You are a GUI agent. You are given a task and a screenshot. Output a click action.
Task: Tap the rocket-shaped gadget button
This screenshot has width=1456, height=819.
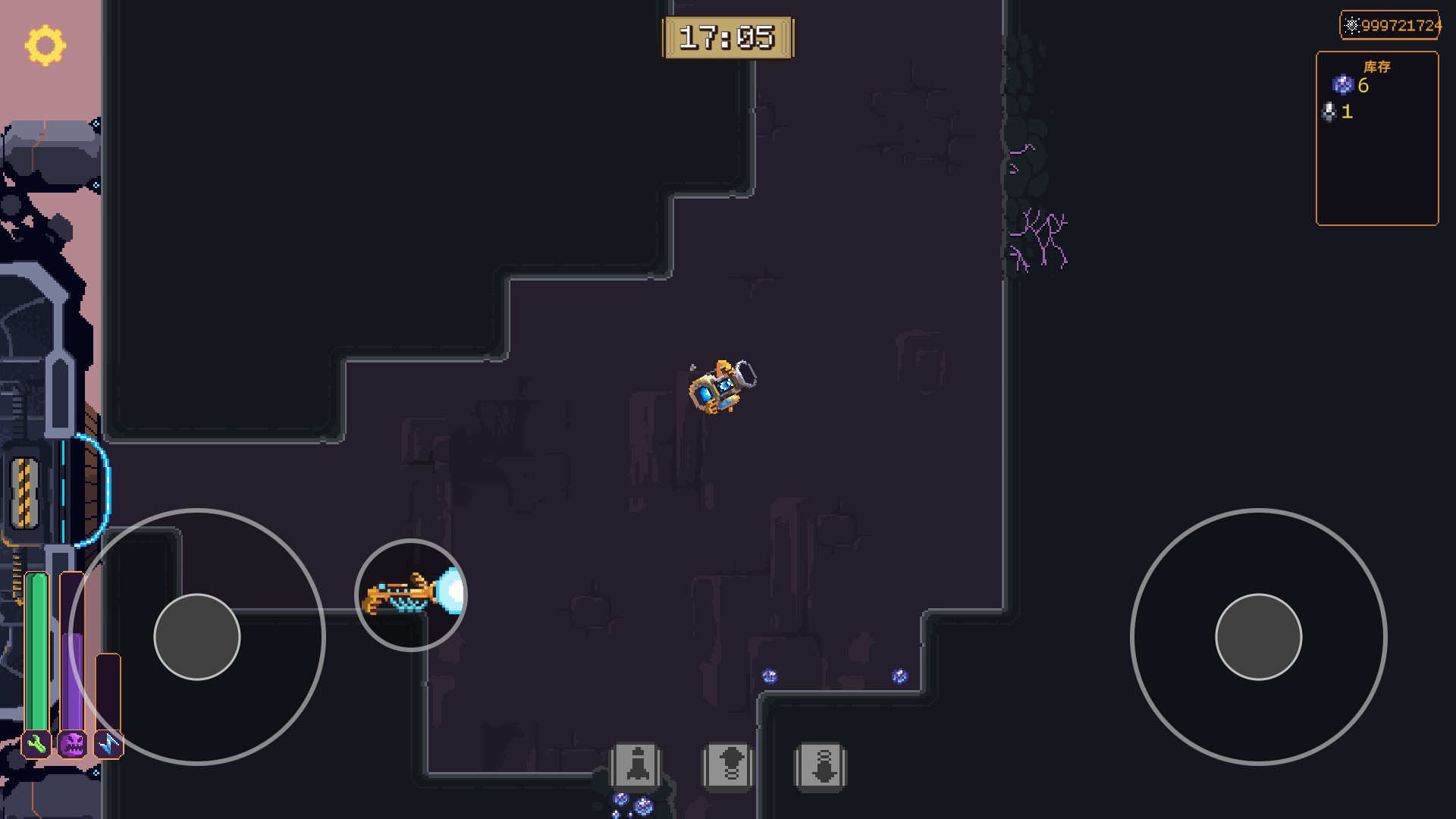coord(636,767)
